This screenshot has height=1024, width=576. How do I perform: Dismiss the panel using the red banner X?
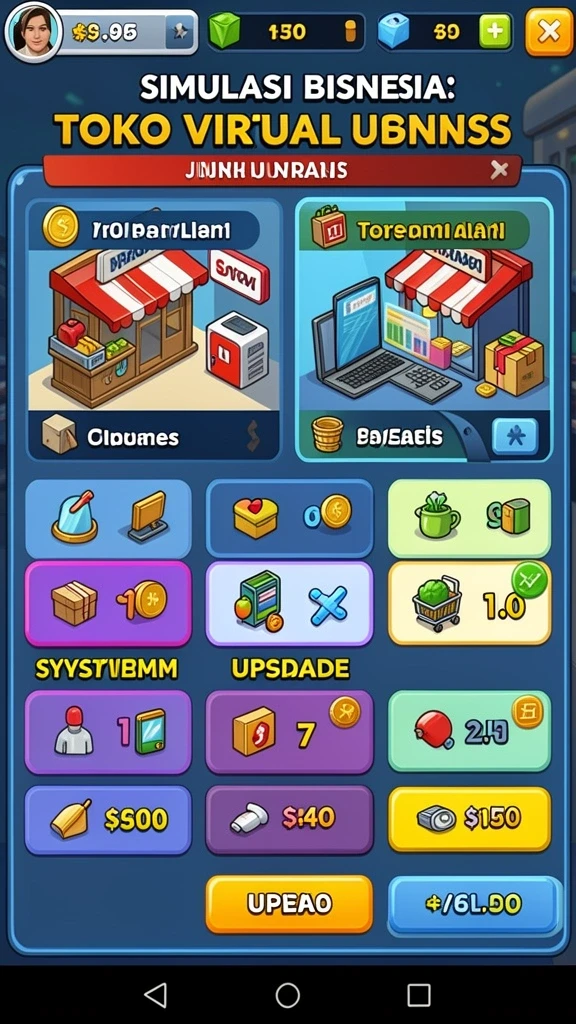pyautogui.click(x=500, y=170)
